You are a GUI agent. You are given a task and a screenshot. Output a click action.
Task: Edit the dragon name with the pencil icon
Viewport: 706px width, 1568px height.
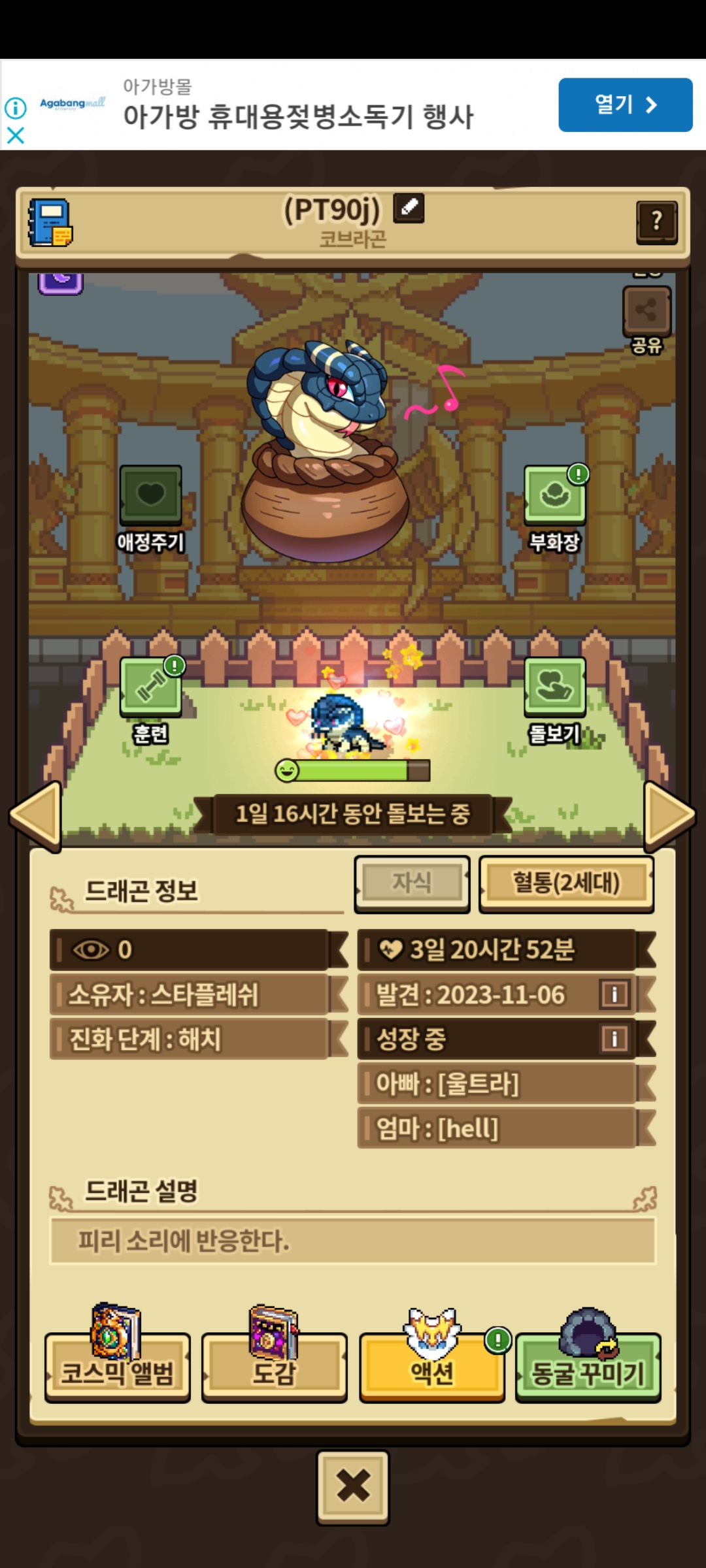coord(409,208)
